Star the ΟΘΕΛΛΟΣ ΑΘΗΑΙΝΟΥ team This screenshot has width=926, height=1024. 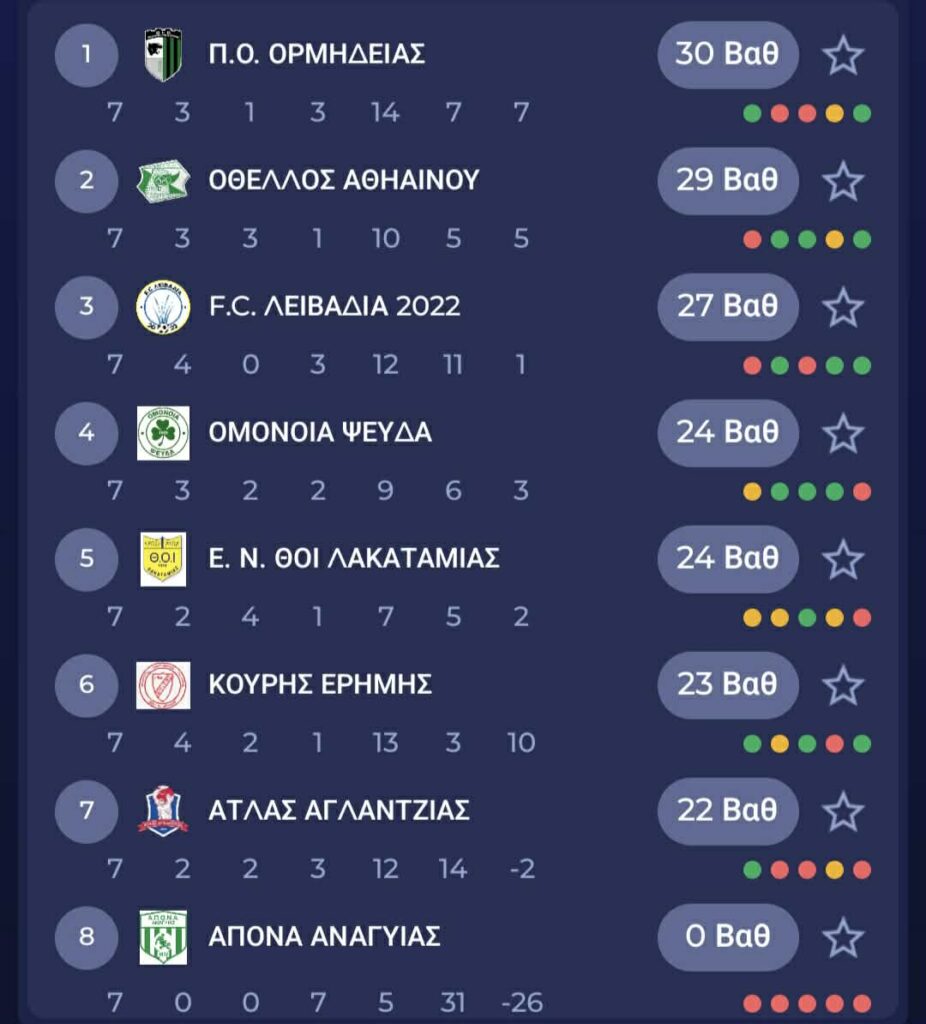[843, 181]
